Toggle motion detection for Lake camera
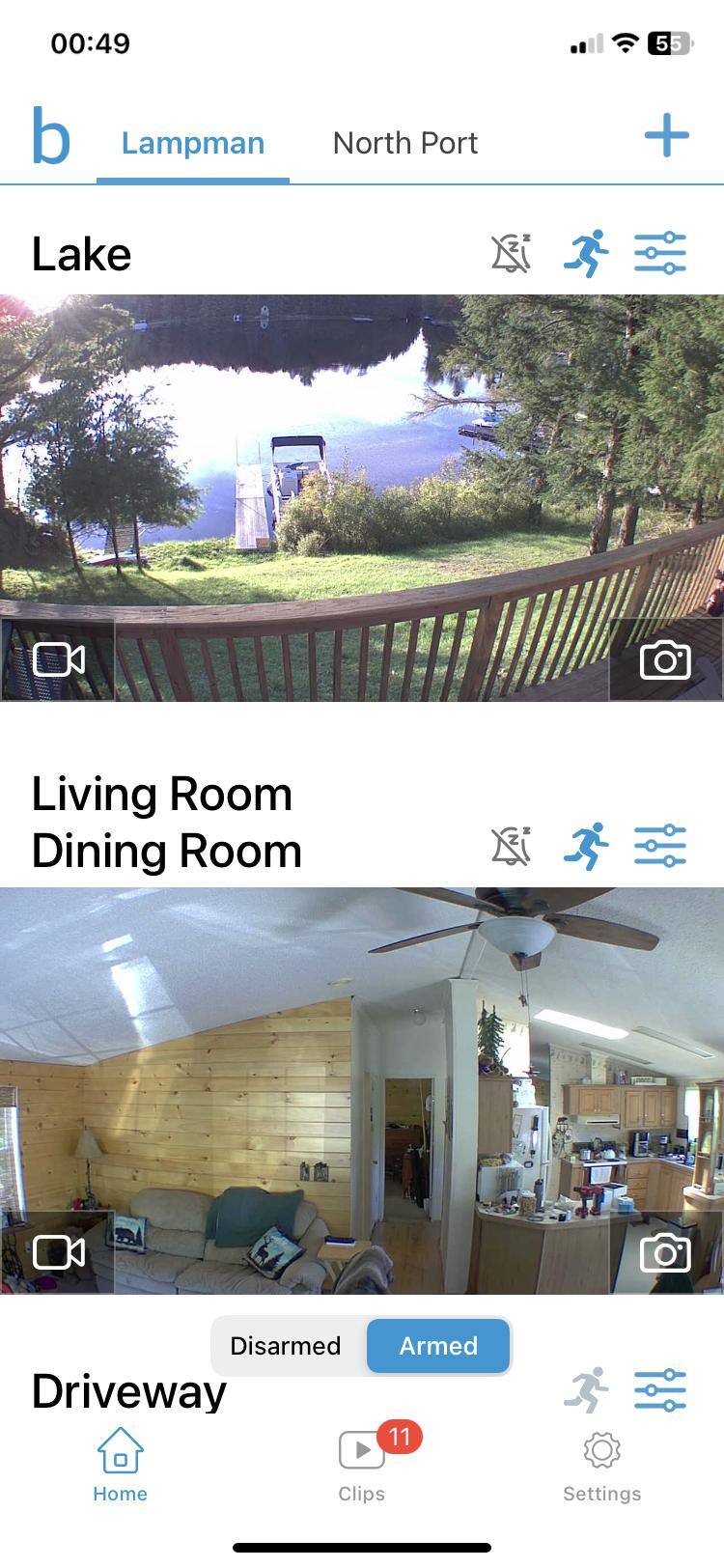The width and height of the screenshot is (724, 1568). [586, 254]
